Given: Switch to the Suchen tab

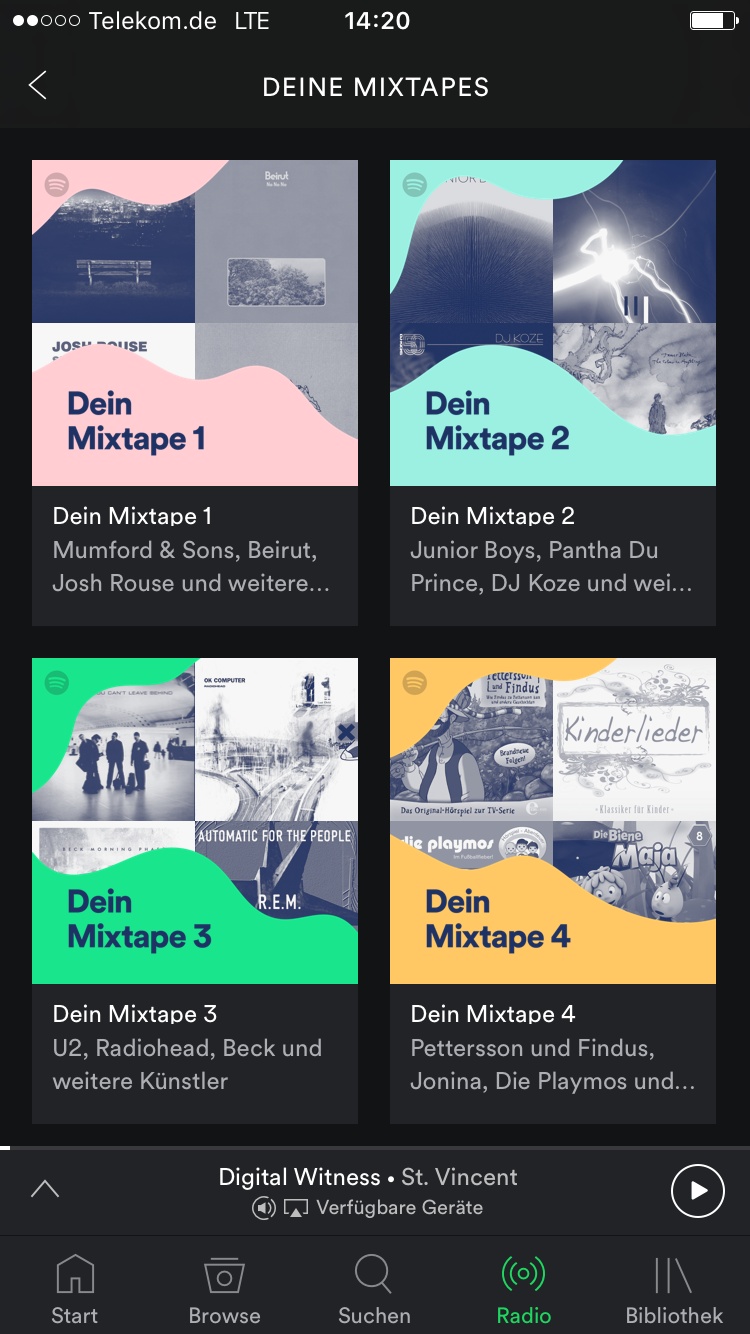Looking at the screenshot, I should point(374,1289).
